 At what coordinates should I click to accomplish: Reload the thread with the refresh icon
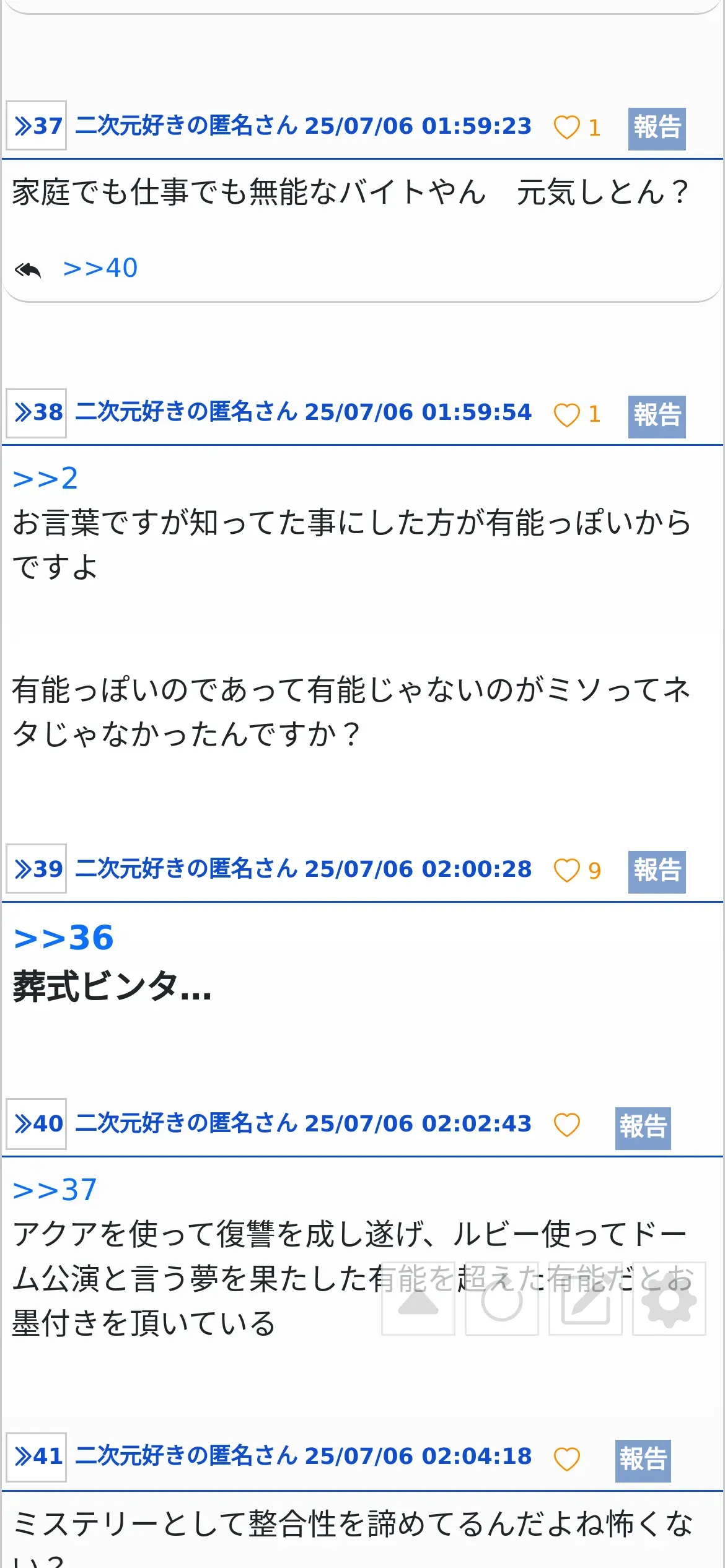coord(502,1299)
